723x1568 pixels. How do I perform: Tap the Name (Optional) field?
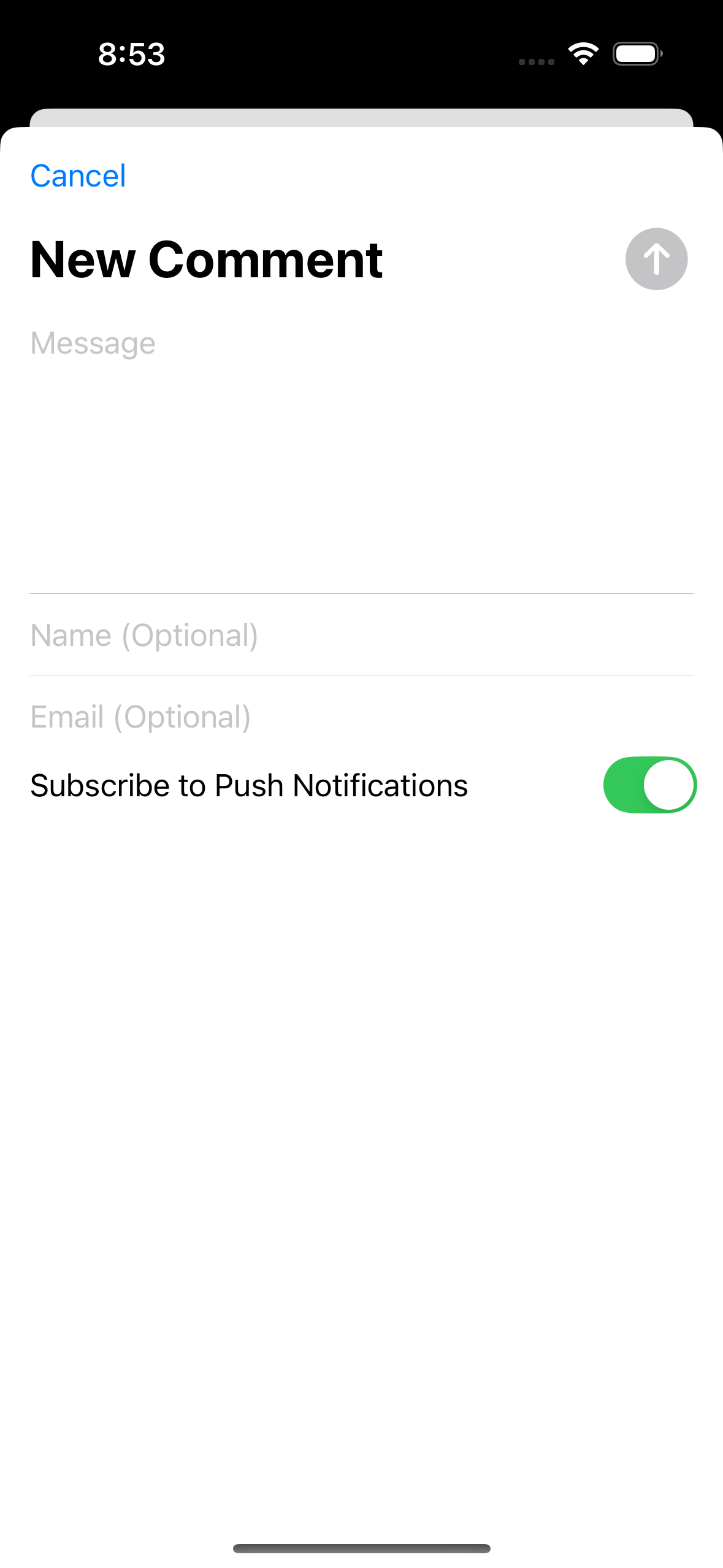pos(361,635)
